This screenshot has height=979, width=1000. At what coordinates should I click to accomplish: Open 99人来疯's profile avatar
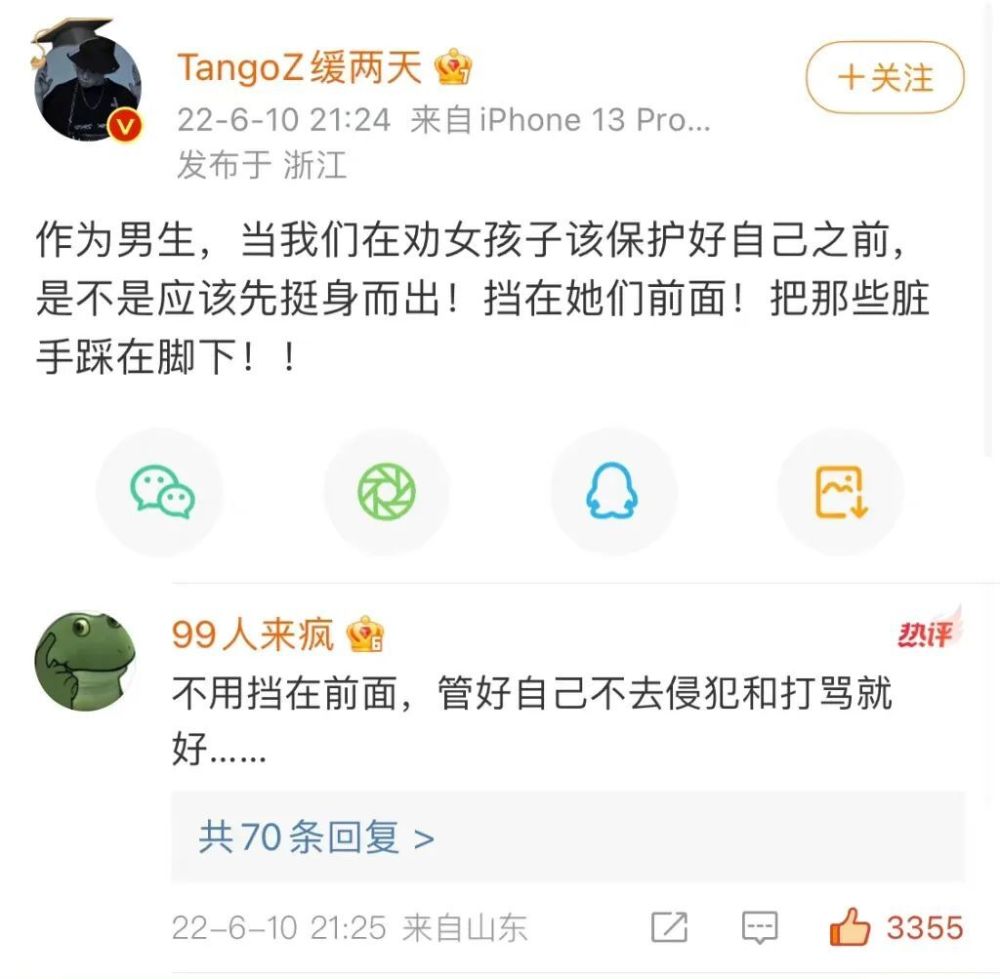coord(84,660)
